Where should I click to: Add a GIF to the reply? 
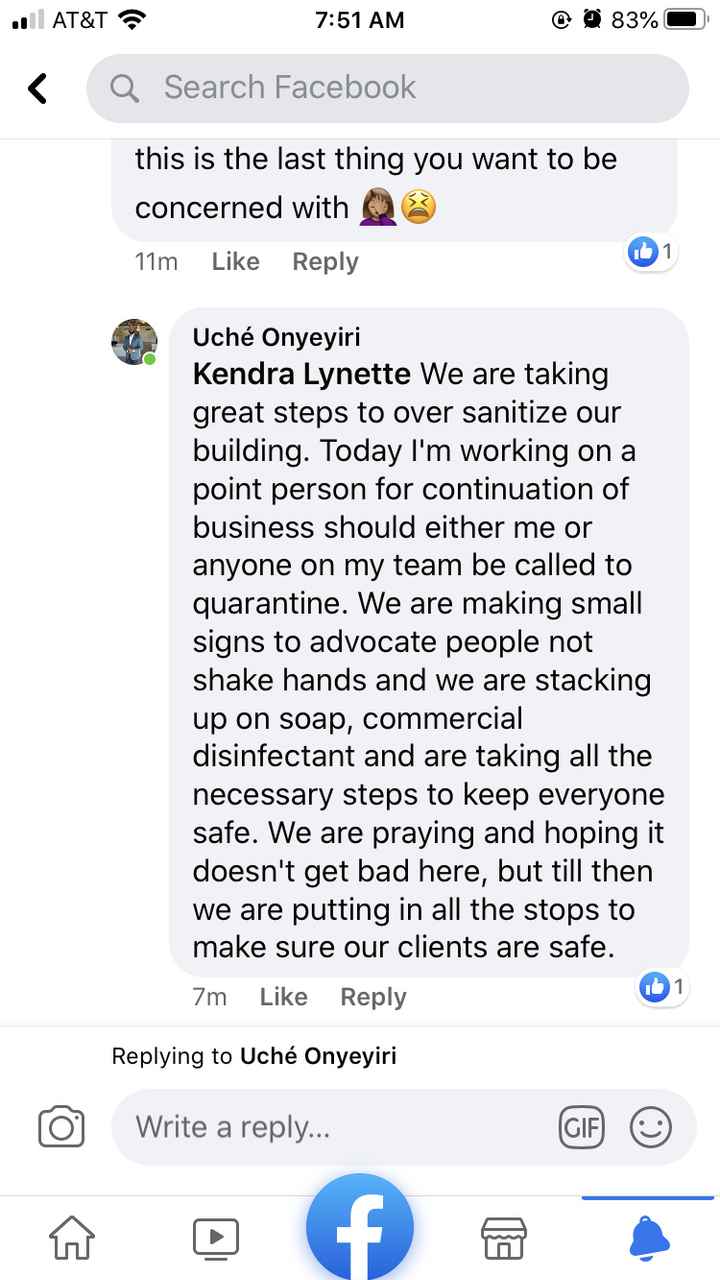pos(582,1128)
